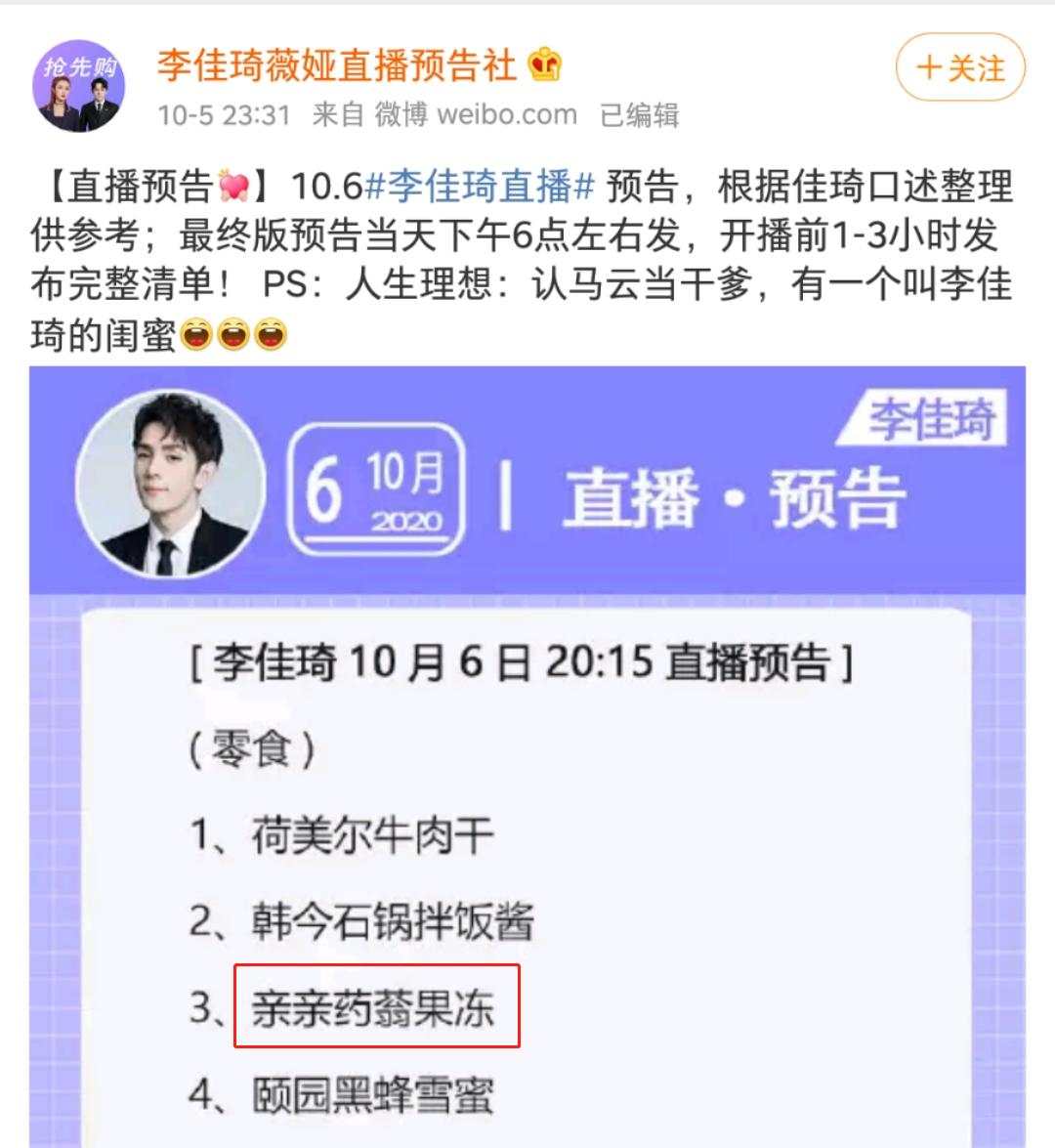Open the livestream preview poster image
Screen dimensions: 1055x1148
527,752
